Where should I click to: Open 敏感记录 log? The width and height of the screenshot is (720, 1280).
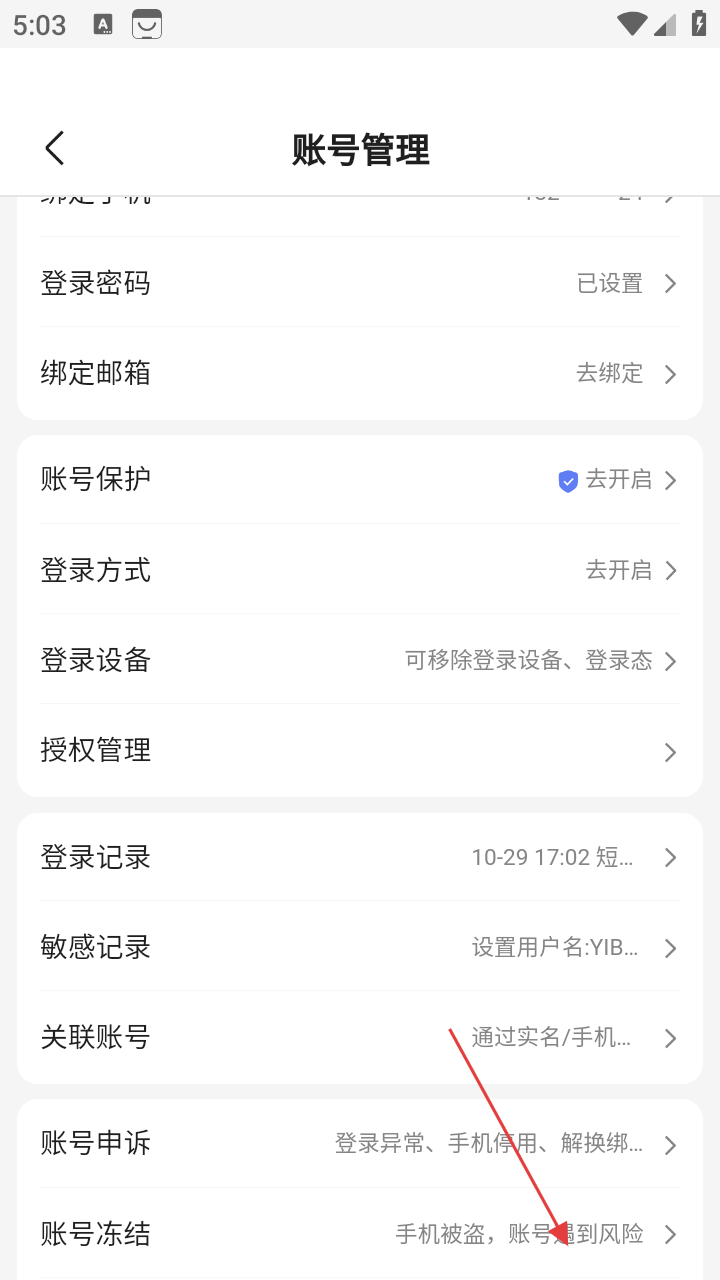click(x=360, y=947)
